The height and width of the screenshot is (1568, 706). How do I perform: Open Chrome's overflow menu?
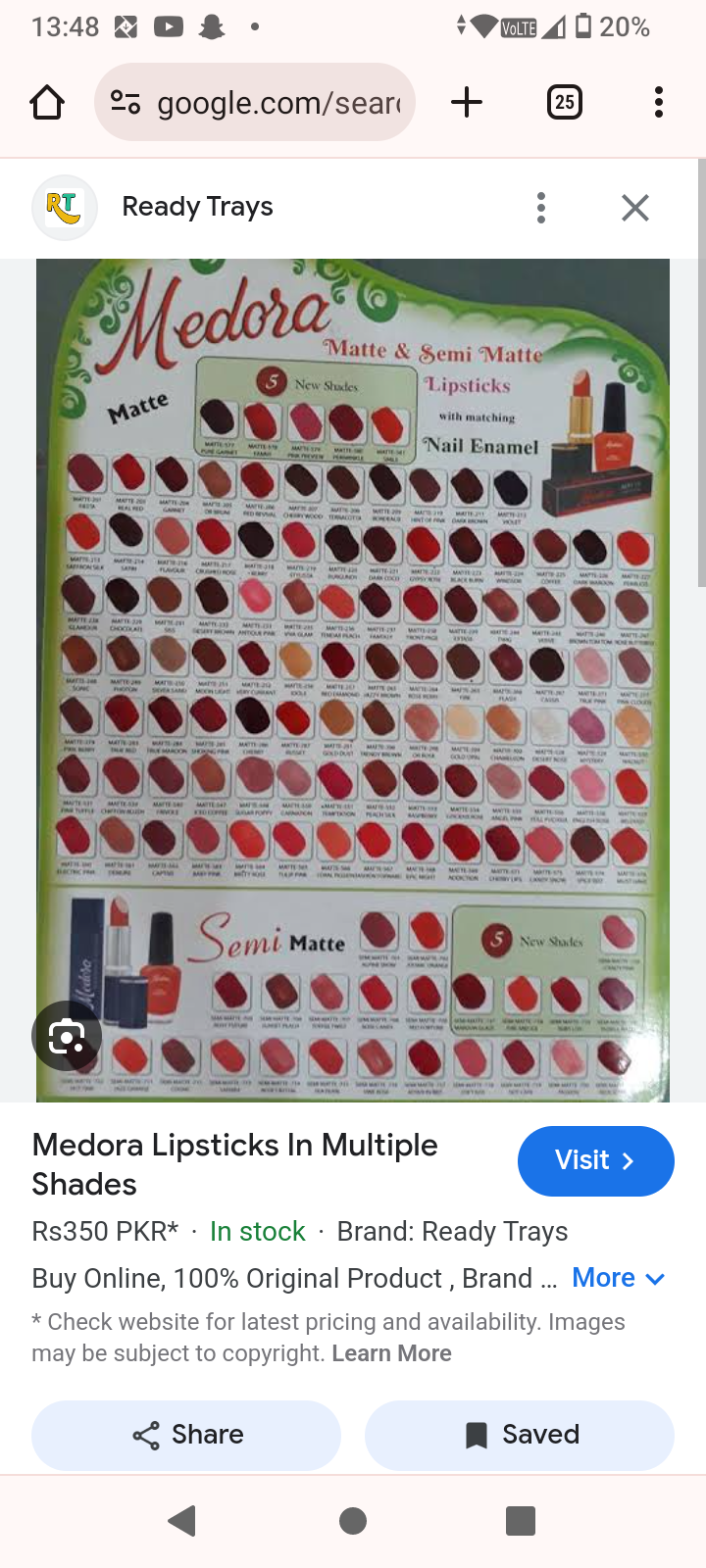tap(658, 102)
